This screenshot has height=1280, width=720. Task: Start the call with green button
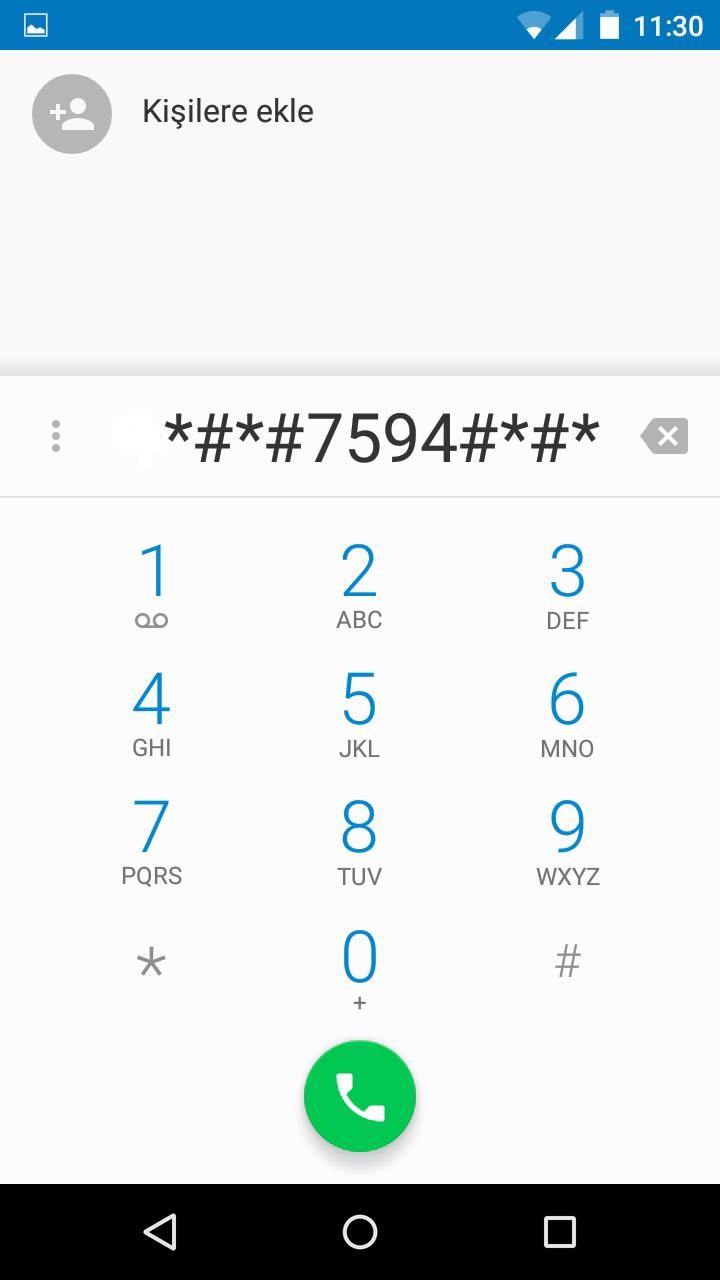360,1096
